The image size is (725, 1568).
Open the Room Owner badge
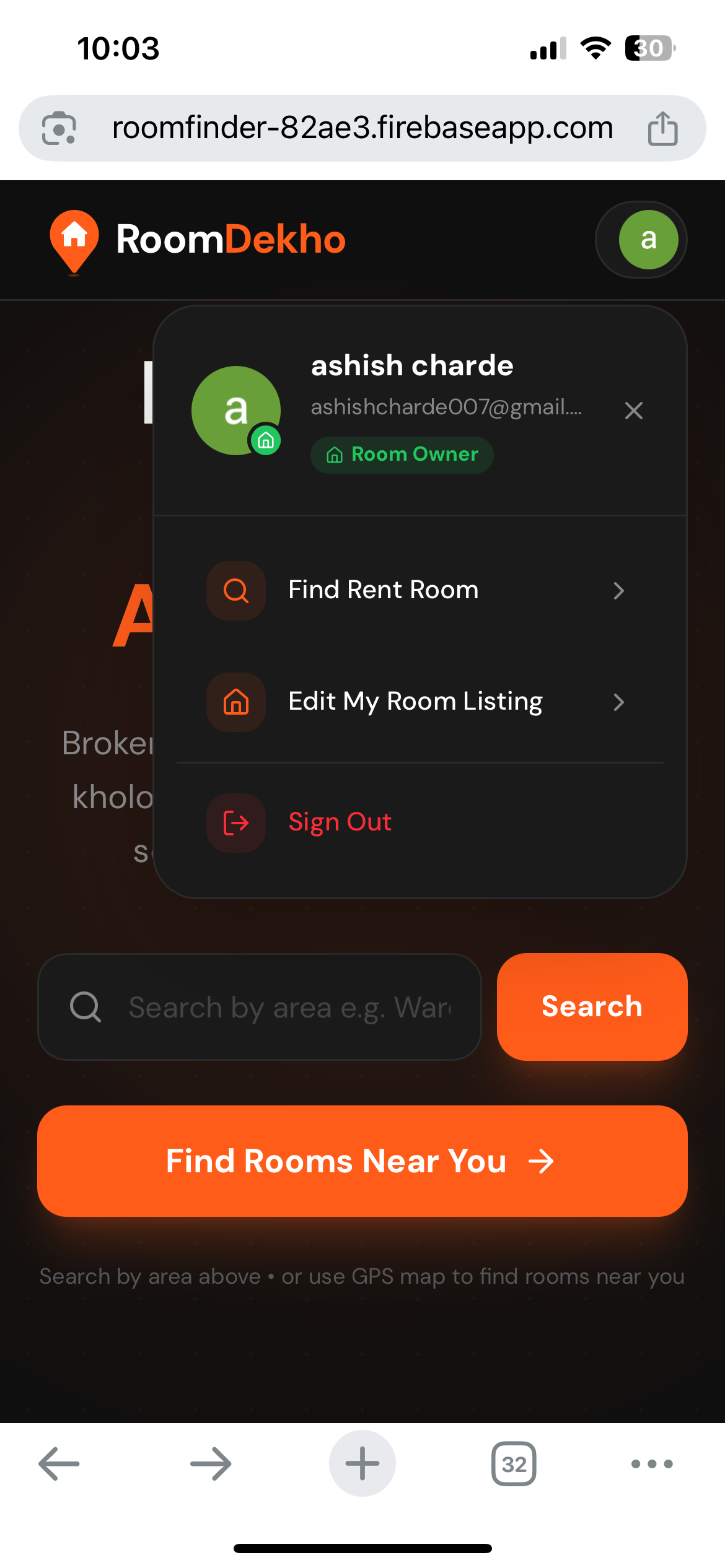[x=401, y=454]
